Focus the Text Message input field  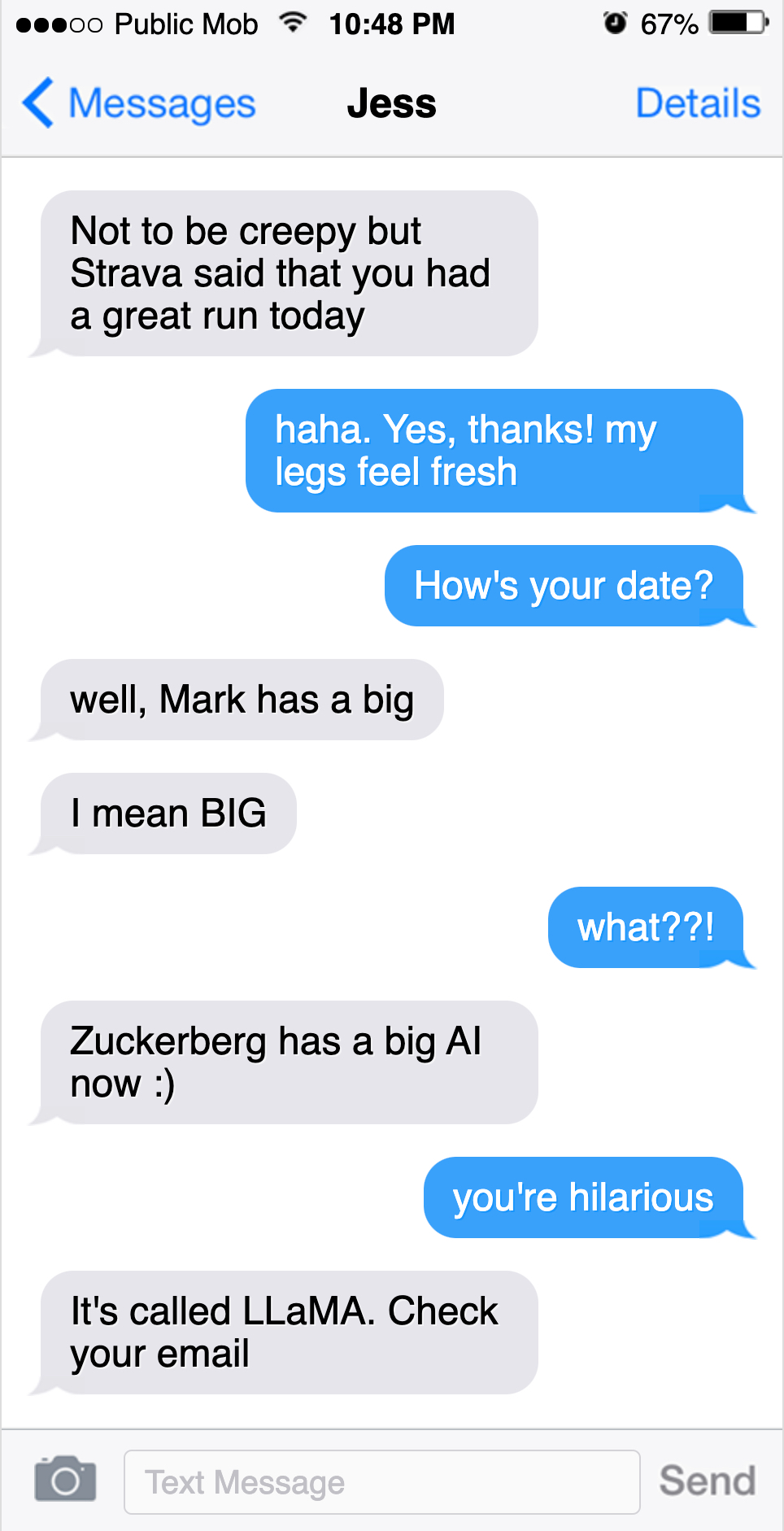(x=381, y=1481)
